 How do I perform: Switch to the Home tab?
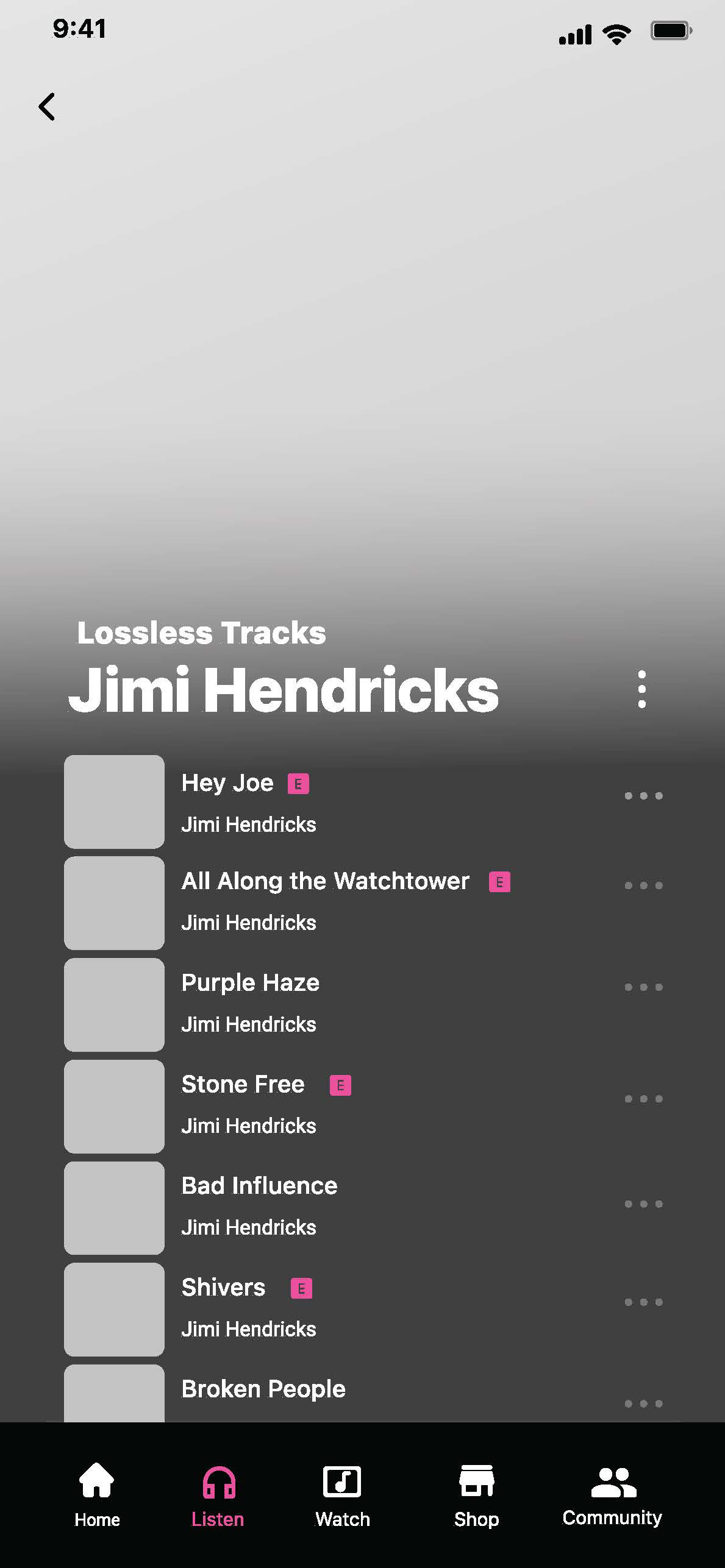97,1495
